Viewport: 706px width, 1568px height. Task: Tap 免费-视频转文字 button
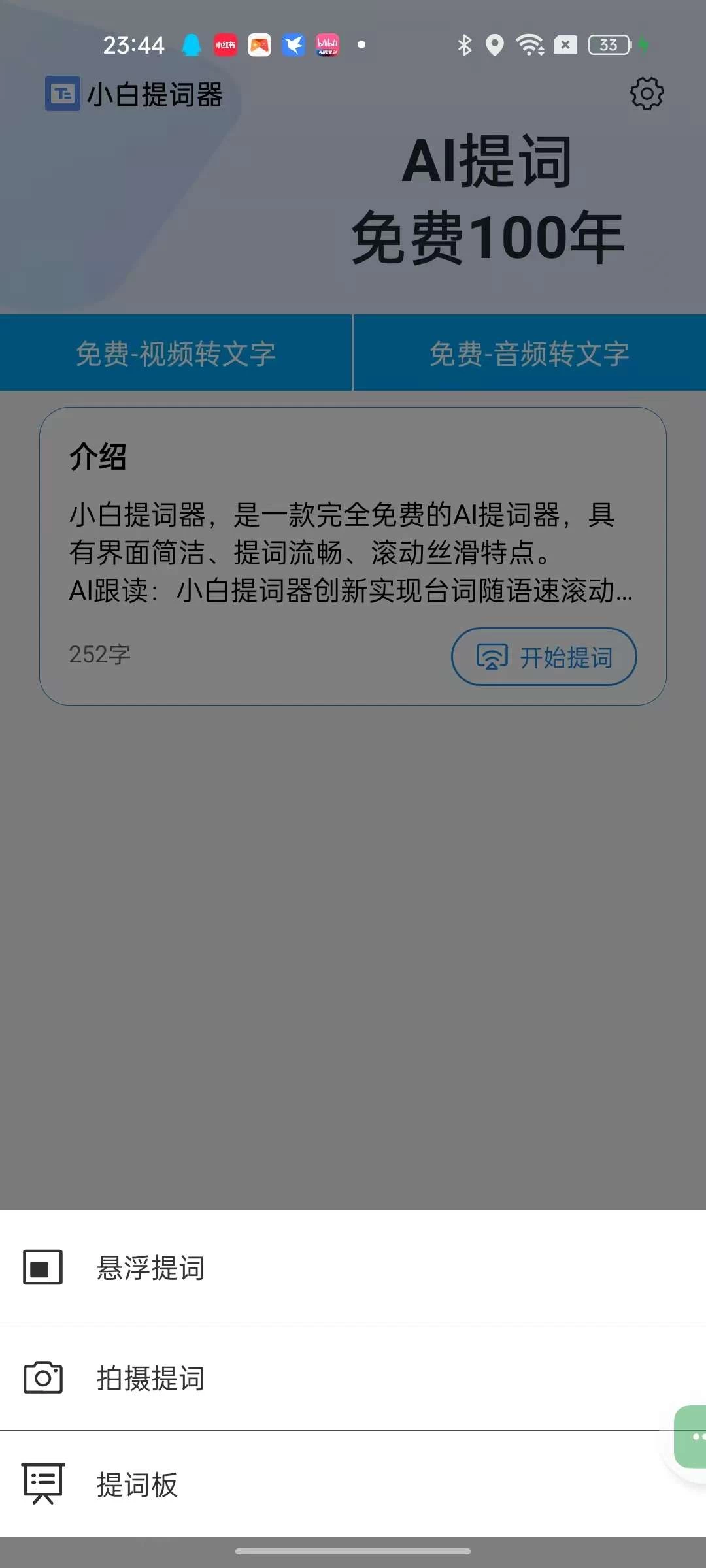click(x=175, y=353)
